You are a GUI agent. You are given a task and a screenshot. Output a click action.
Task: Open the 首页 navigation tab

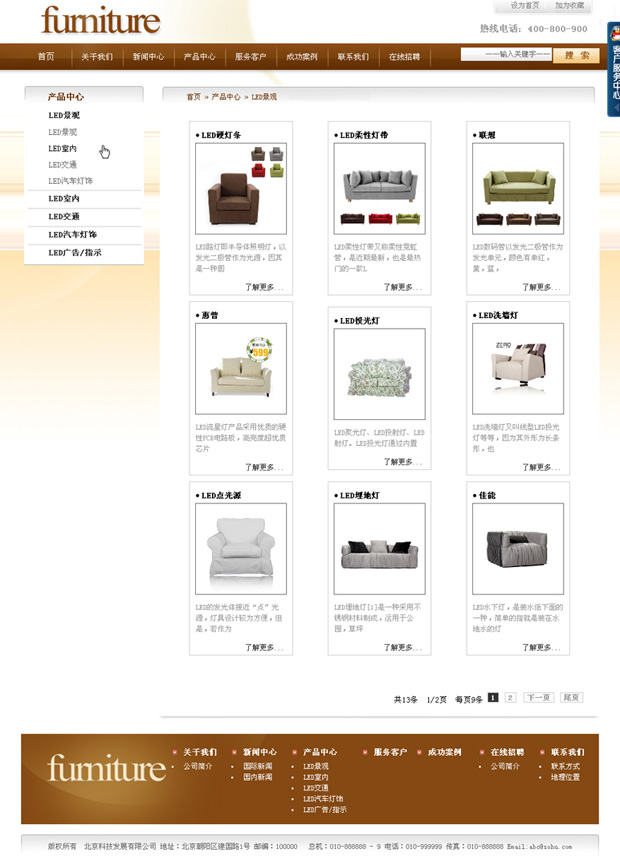tap(46, 57)
